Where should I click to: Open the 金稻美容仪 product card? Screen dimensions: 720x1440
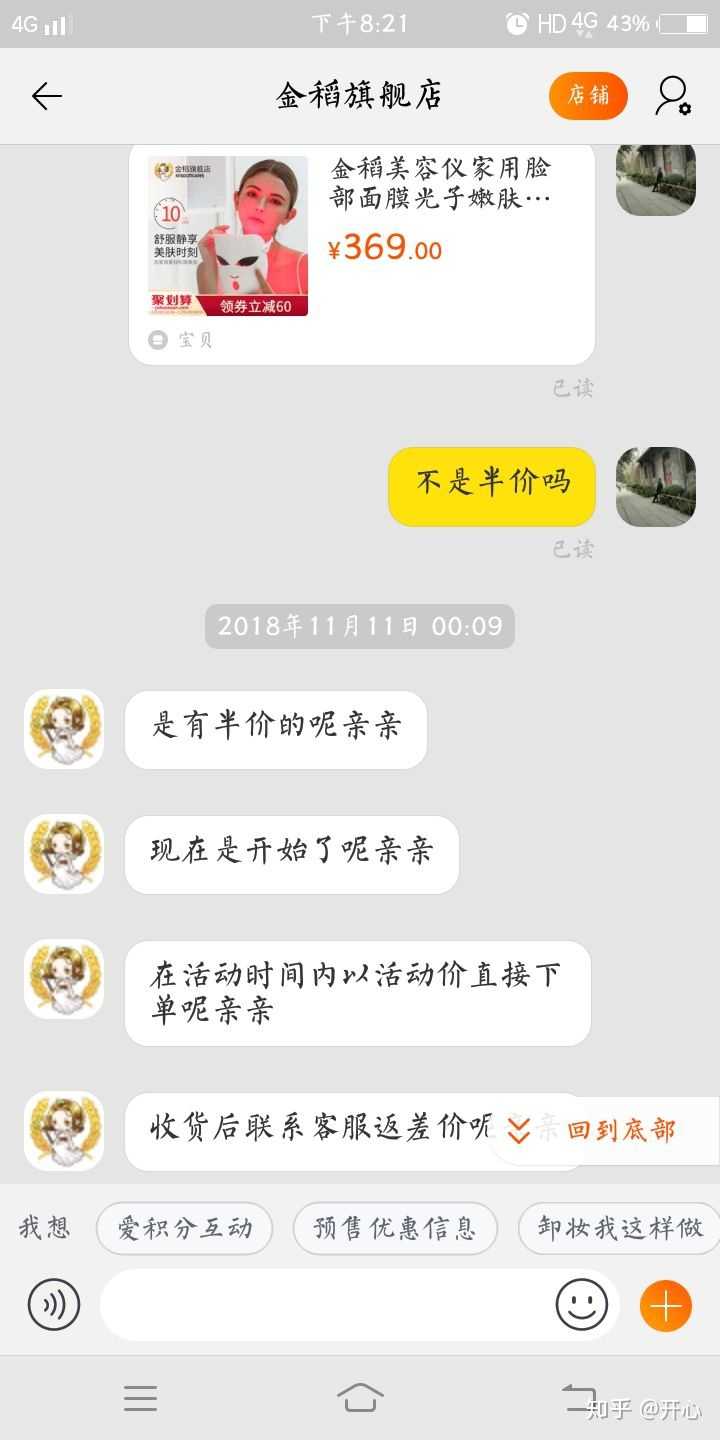coord(361,250)
